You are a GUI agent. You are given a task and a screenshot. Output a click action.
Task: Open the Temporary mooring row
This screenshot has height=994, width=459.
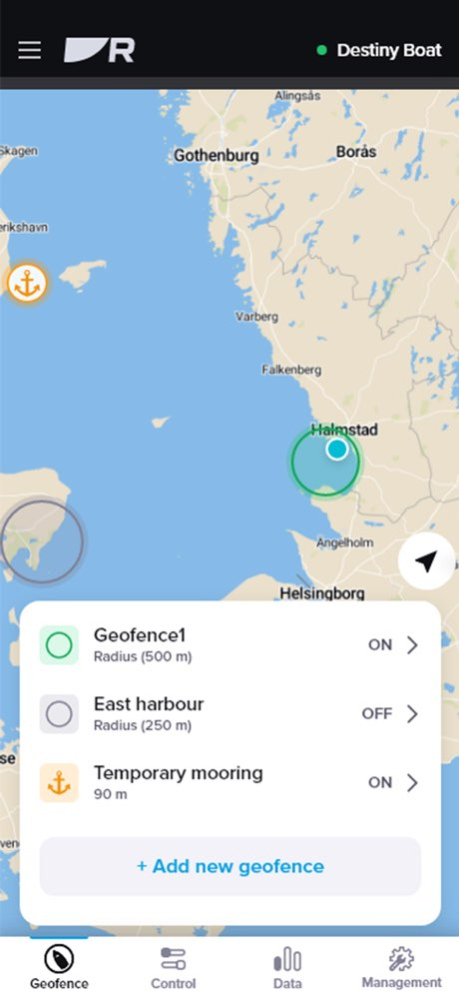(230, 783)
